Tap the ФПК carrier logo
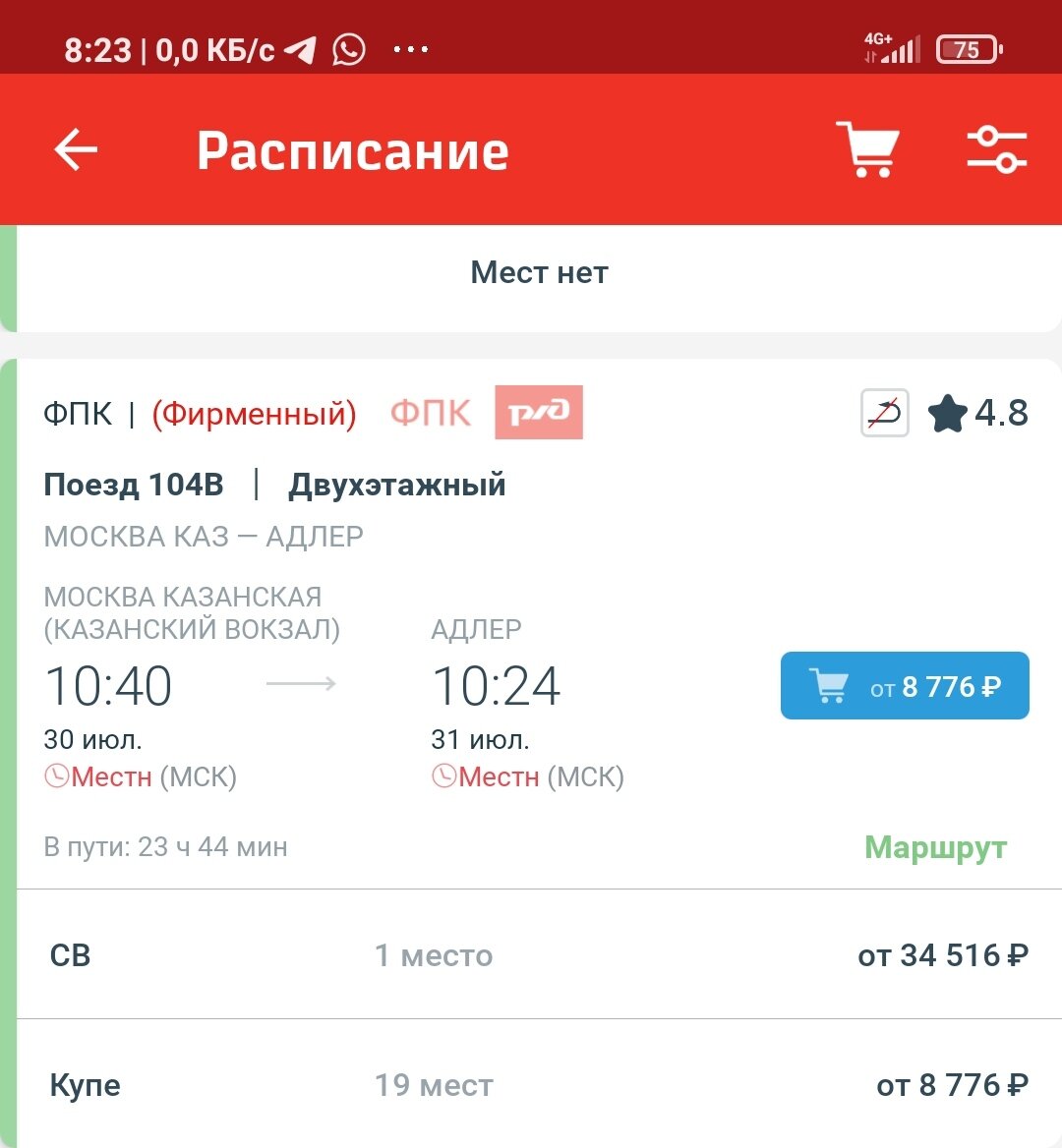The width and height of the screenshot is (1062, 1148). 430,413
